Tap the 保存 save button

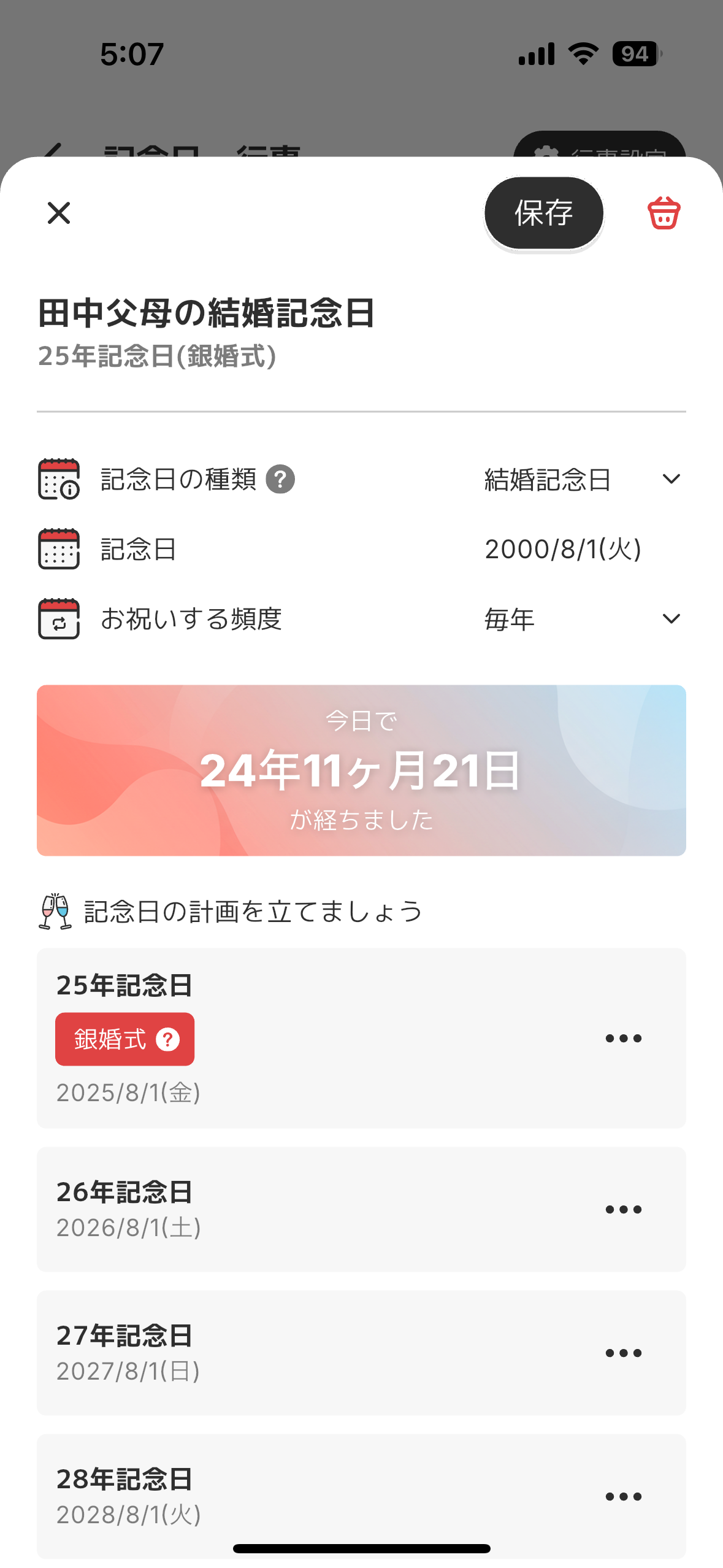tap(543, 213)
